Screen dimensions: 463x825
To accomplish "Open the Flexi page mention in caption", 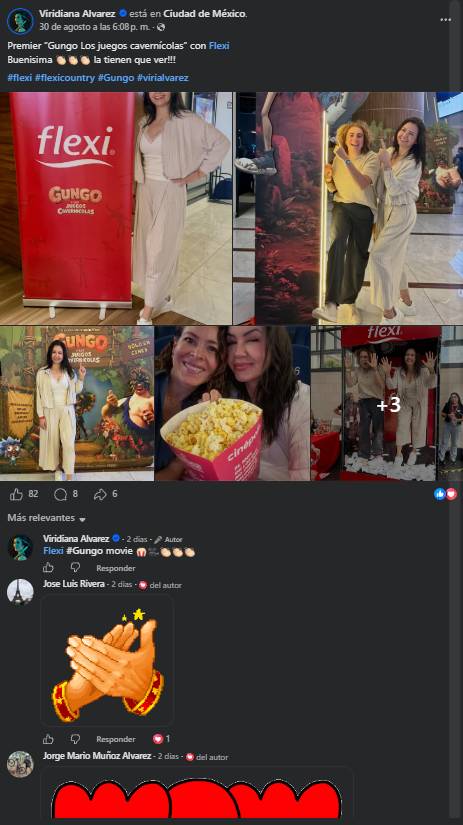I will pyautogui.click(x=219, y=46).
